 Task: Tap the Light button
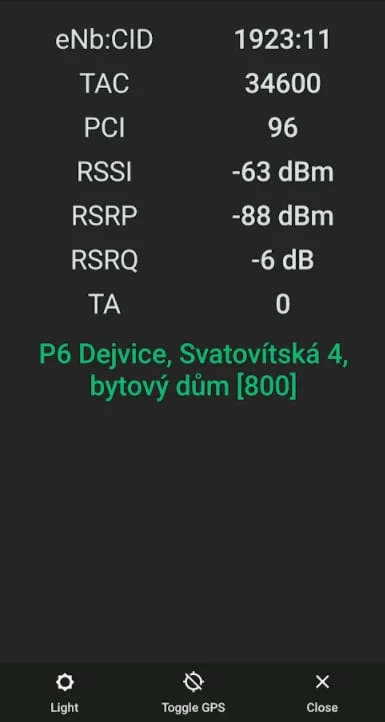[x=64, y=693]
